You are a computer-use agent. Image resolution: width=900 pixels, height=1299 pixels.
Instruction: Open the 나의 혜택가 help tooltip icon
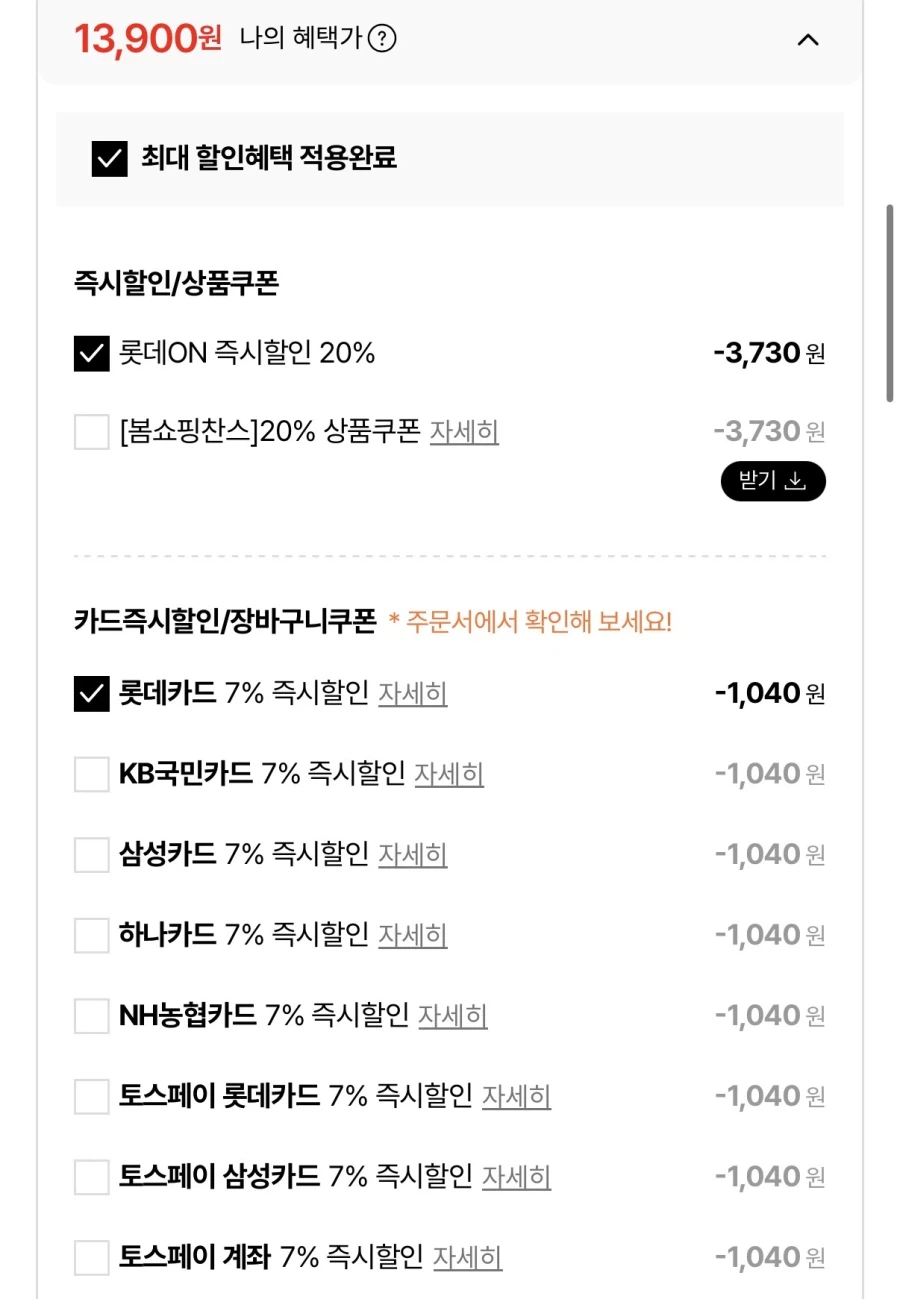384,38
